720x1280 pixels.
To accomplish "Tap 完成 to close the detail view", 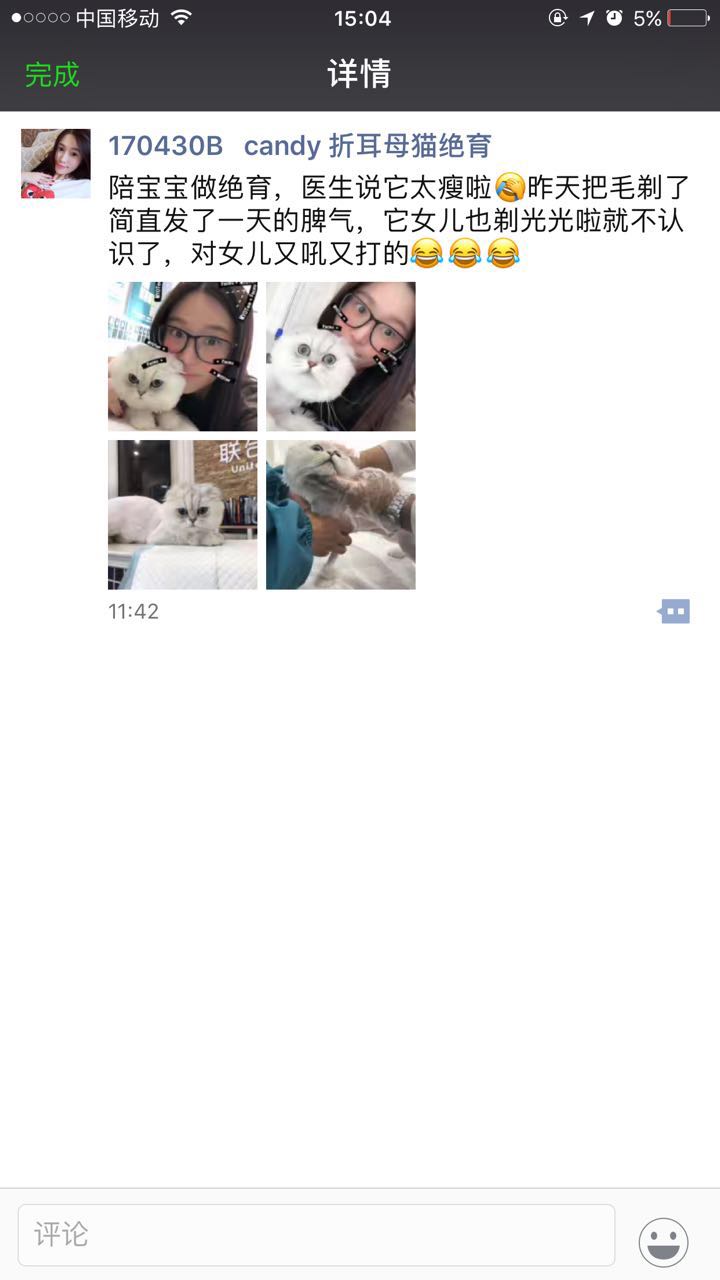I will [x=52, y=75].
